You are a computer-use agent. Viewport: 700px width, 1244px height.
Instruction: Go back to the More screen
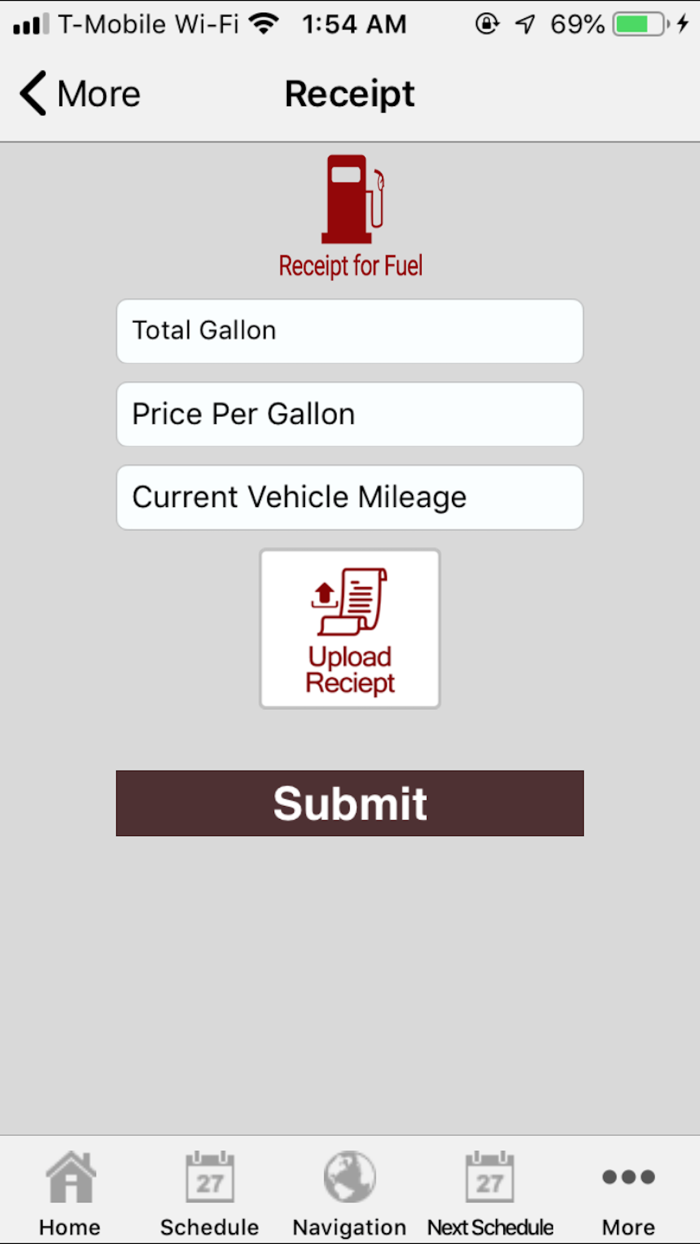pos(80,94)
